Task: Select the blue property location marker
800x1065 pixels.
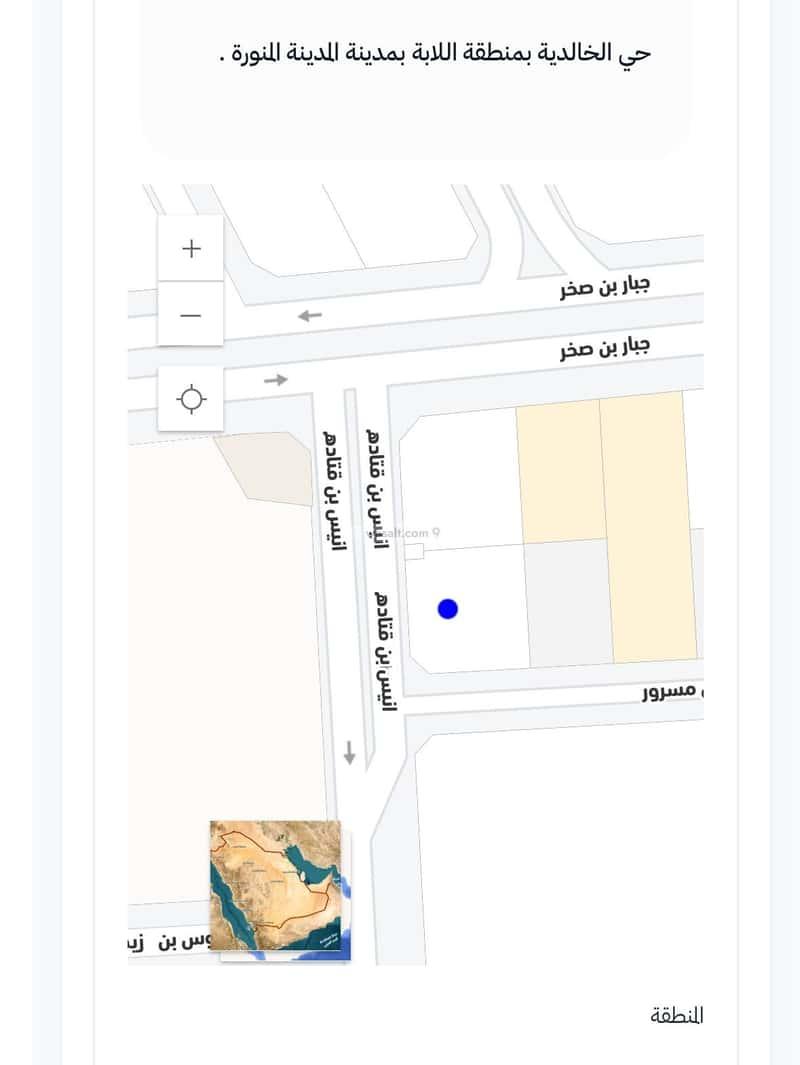Action: 448,608
